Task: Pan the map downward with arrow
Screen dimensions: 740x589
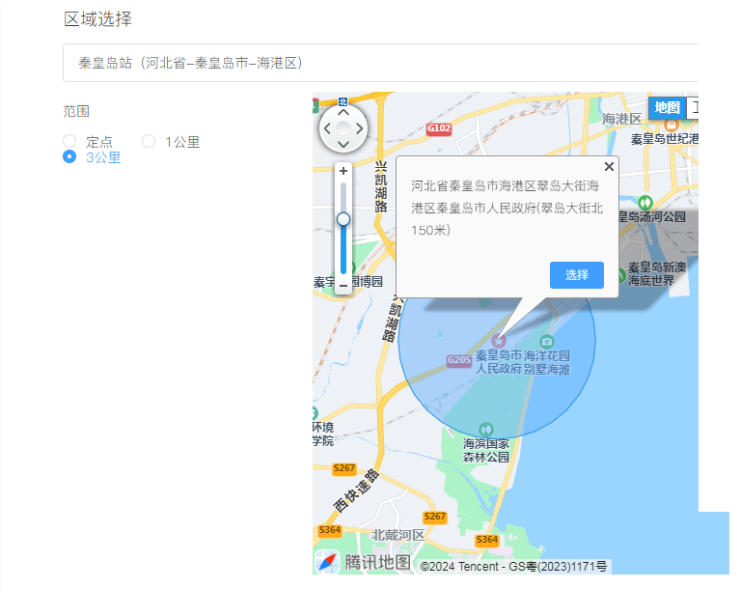Action: point(343,146)
